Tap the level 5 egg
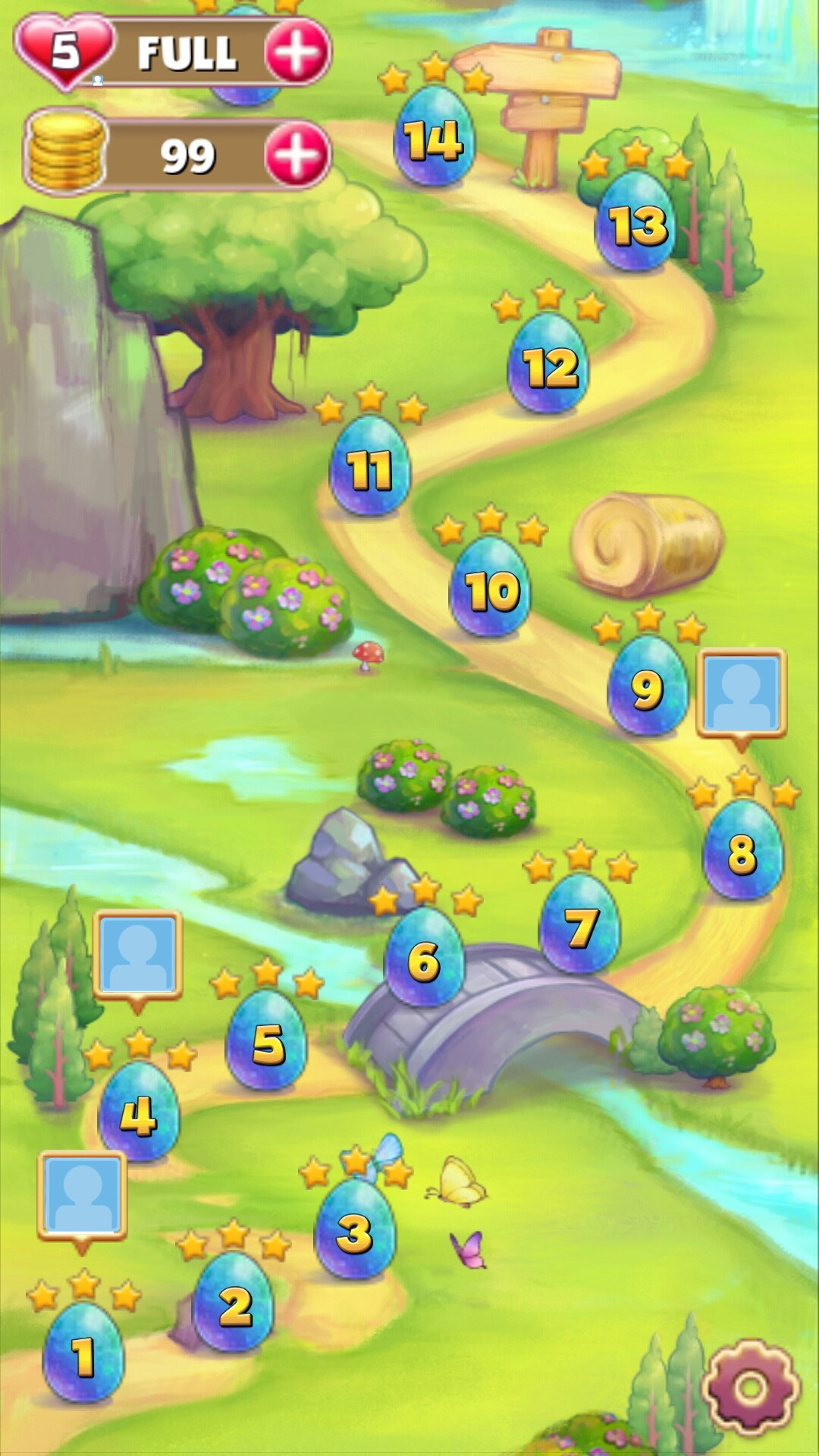This screenshot has height=1456, width=819. [267, 1042]
